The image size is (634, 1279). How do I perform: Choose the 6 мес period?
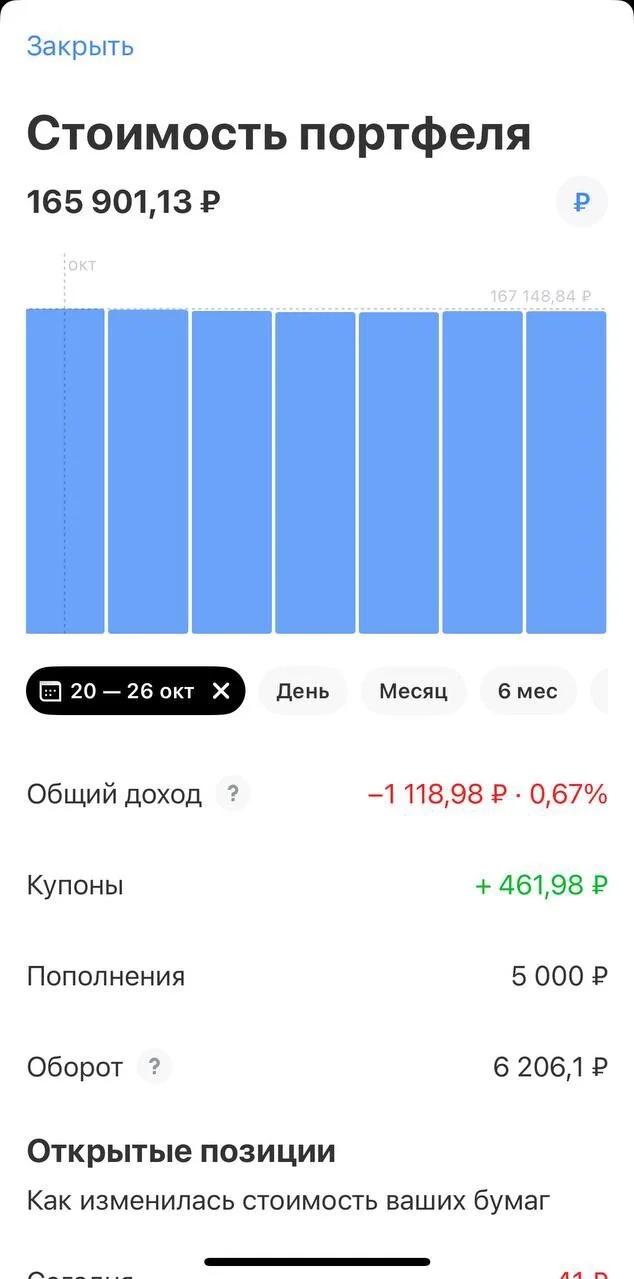coord(527,691)
